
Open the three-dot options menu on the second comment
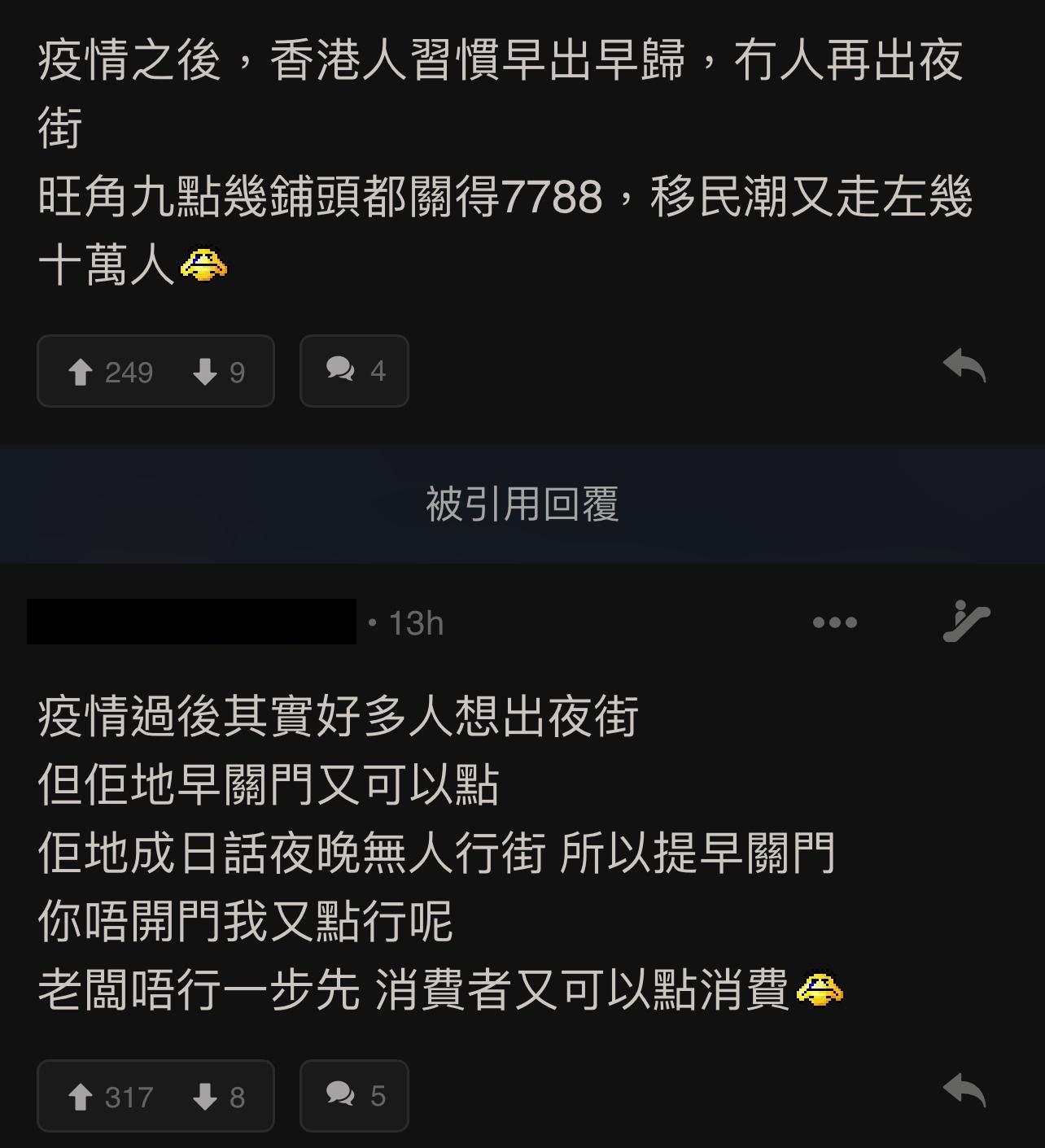834,621
